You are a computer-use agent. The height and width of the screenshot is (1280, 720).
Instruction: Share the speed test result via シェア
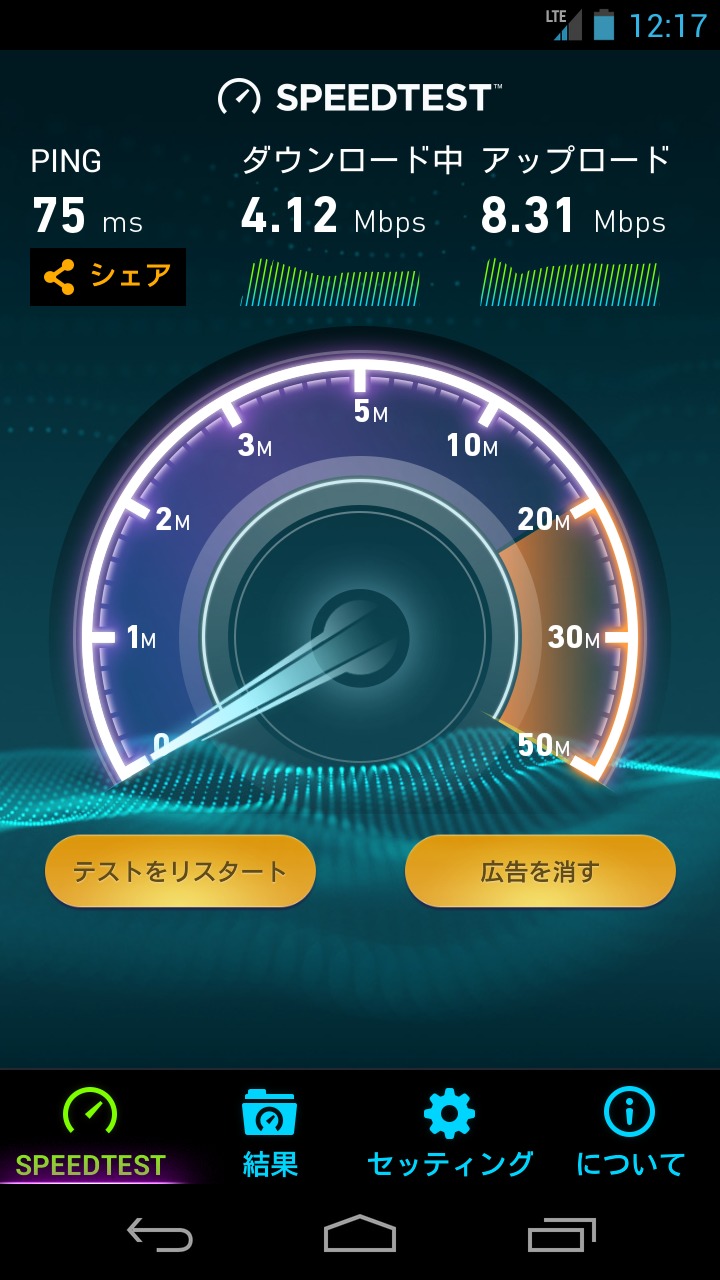point(108,277)
